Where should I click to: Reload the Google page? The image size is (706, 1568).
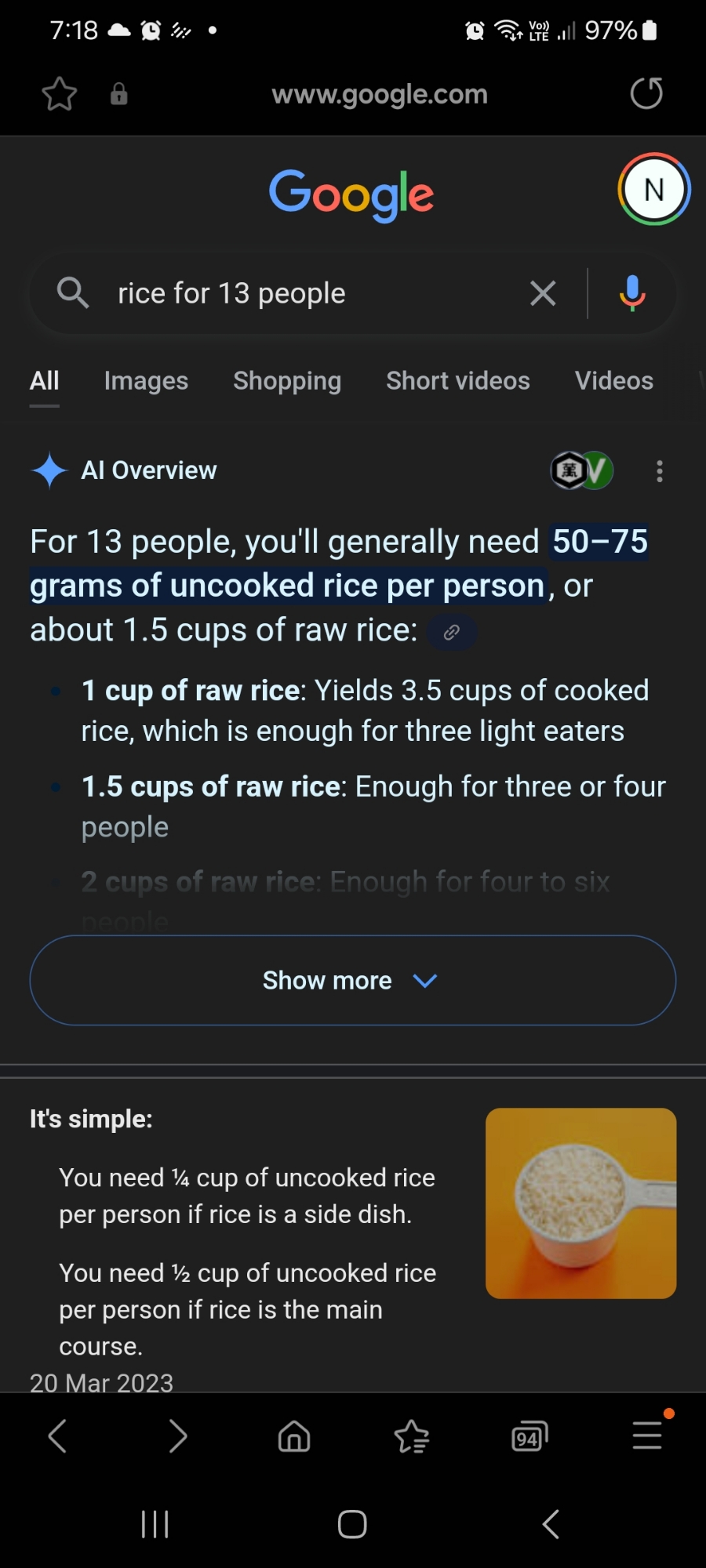[646, 94]
